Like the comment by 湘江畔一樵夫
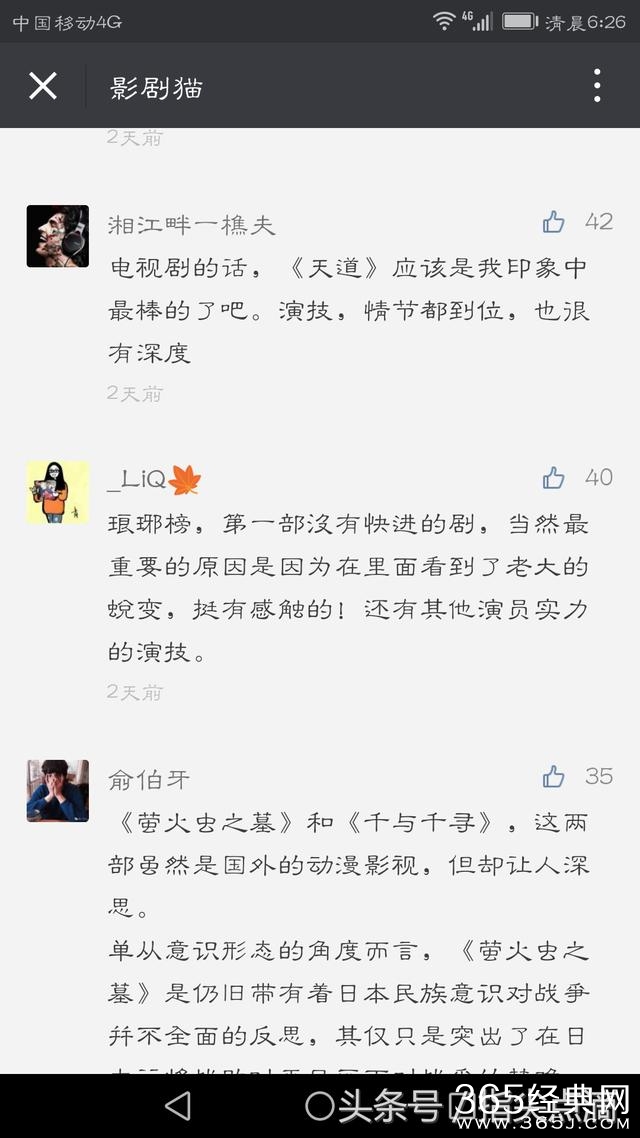The image size is (640, 1138). coord(554,222)
